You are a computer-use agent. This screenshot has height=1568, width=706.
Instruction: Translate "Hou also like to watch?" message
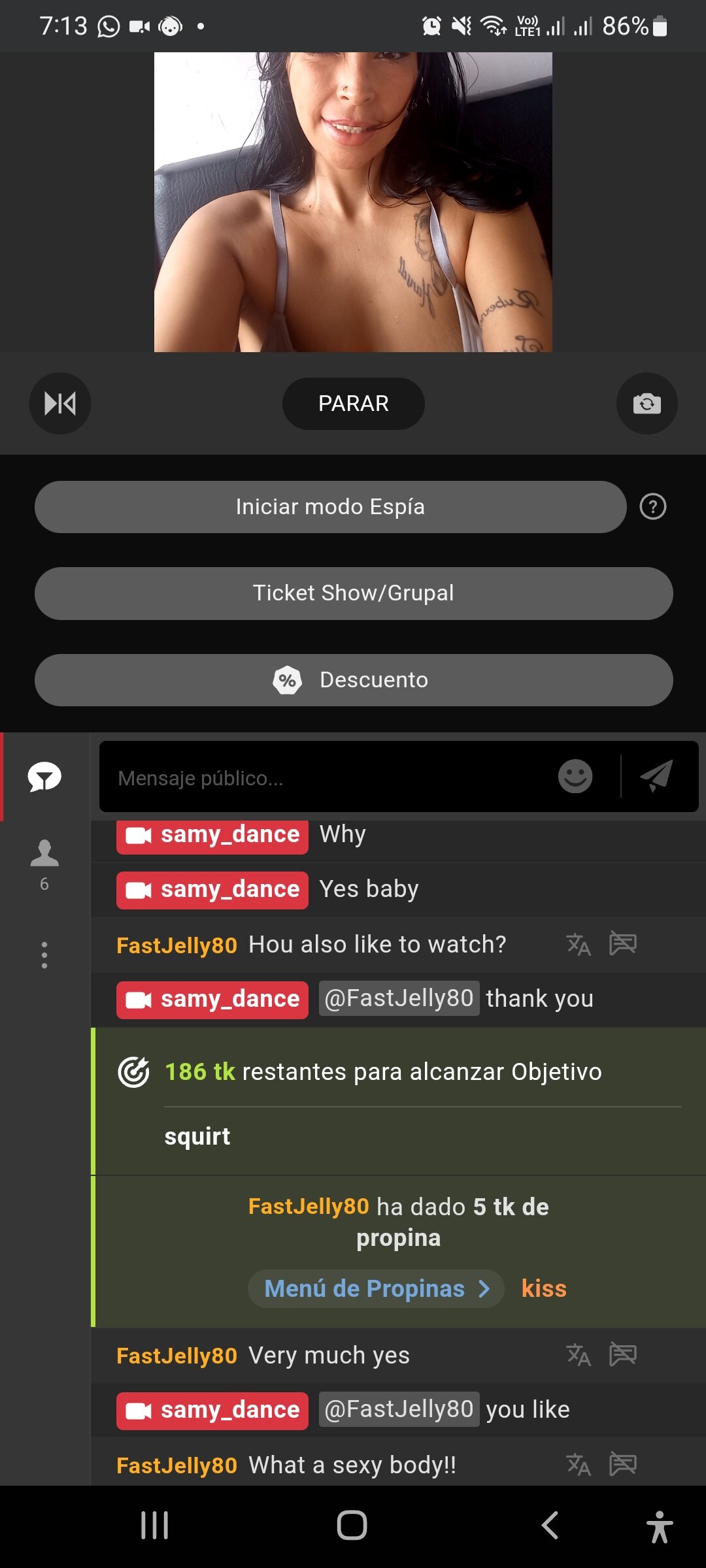pos(579,944)
